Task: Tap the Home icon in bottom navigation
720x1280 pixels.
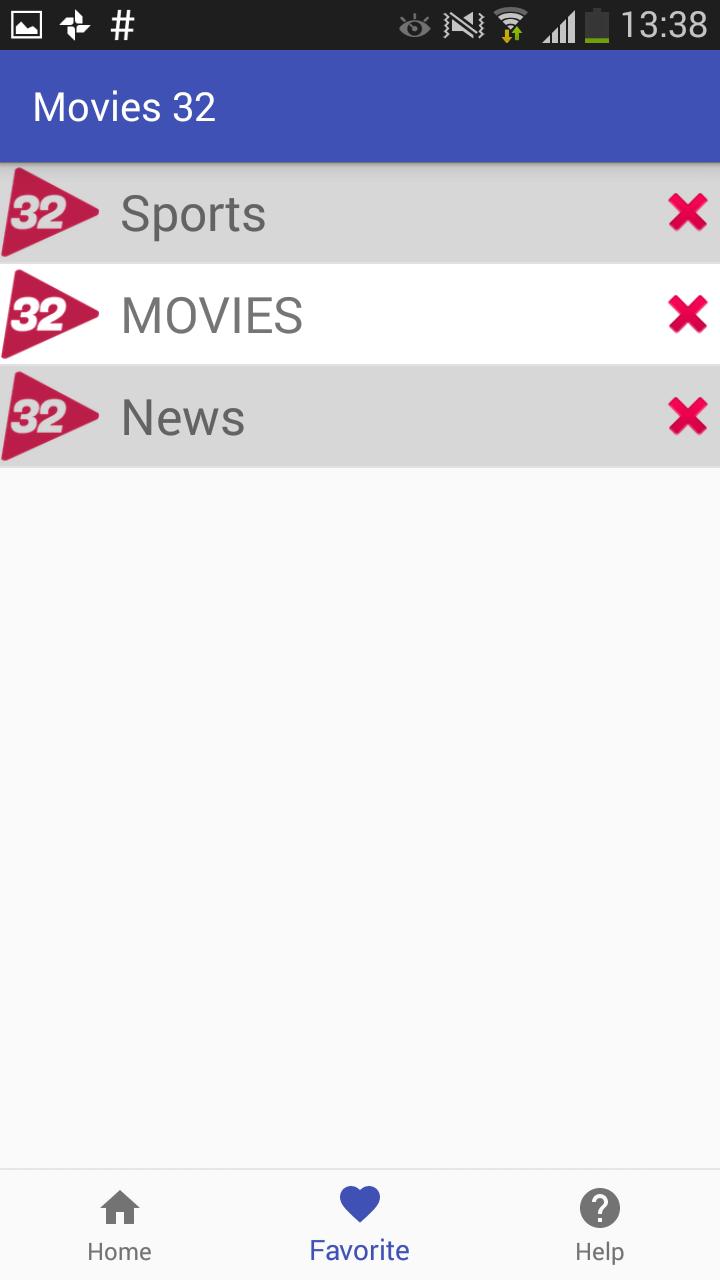Action: [x=119, y=1208]
